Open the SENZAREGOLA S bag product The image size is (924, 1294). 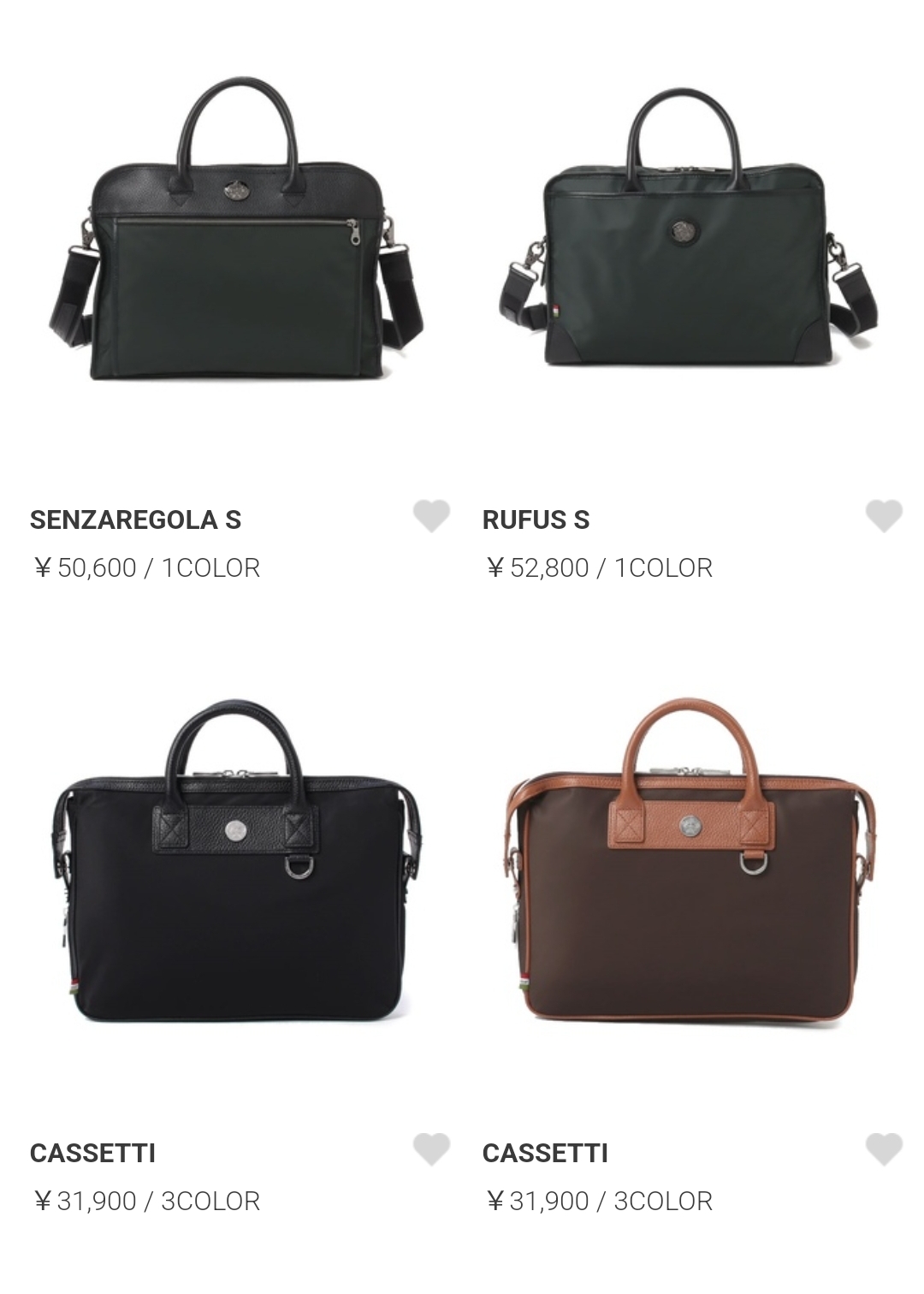[x=235, y=231]
